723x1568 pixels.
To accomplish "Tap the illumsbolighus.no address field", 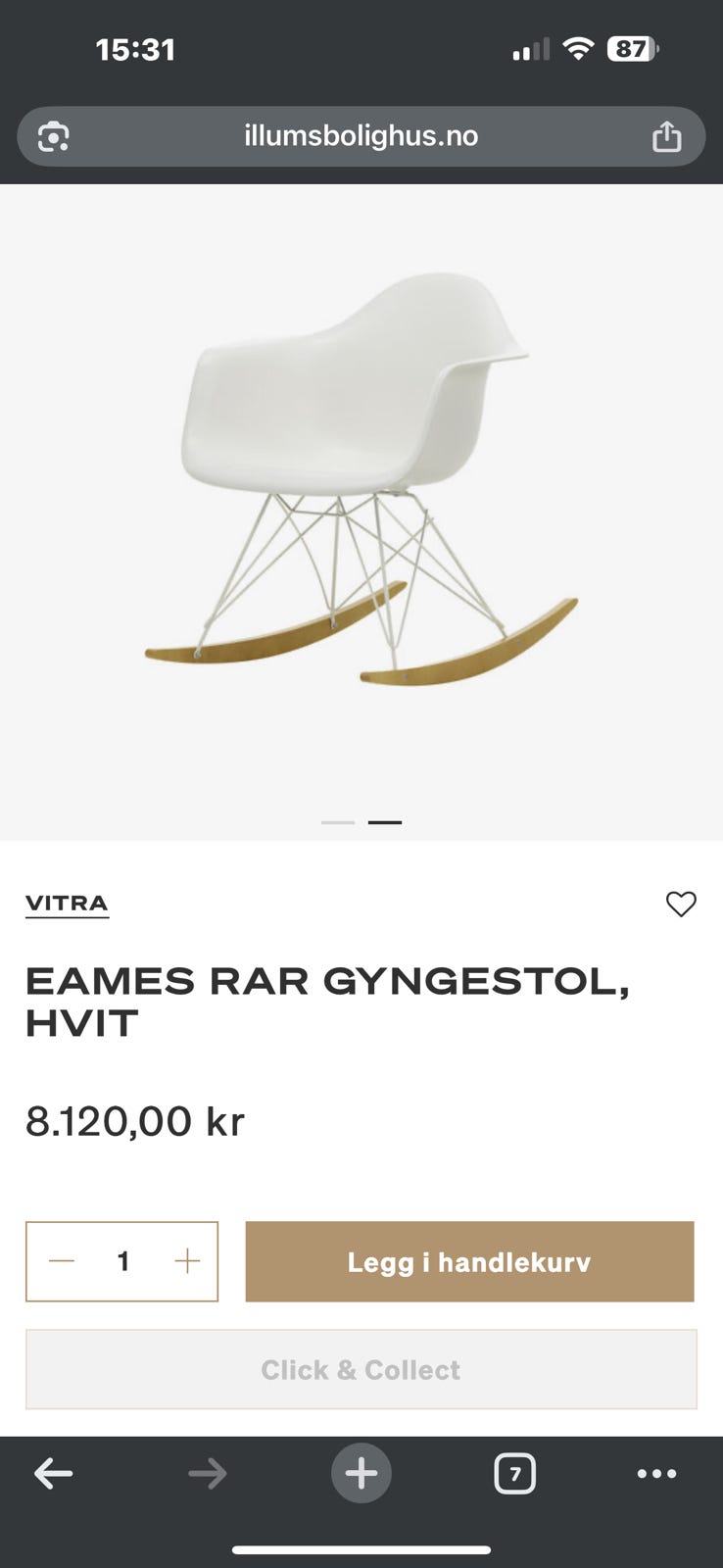I will [x=361, y=136].
